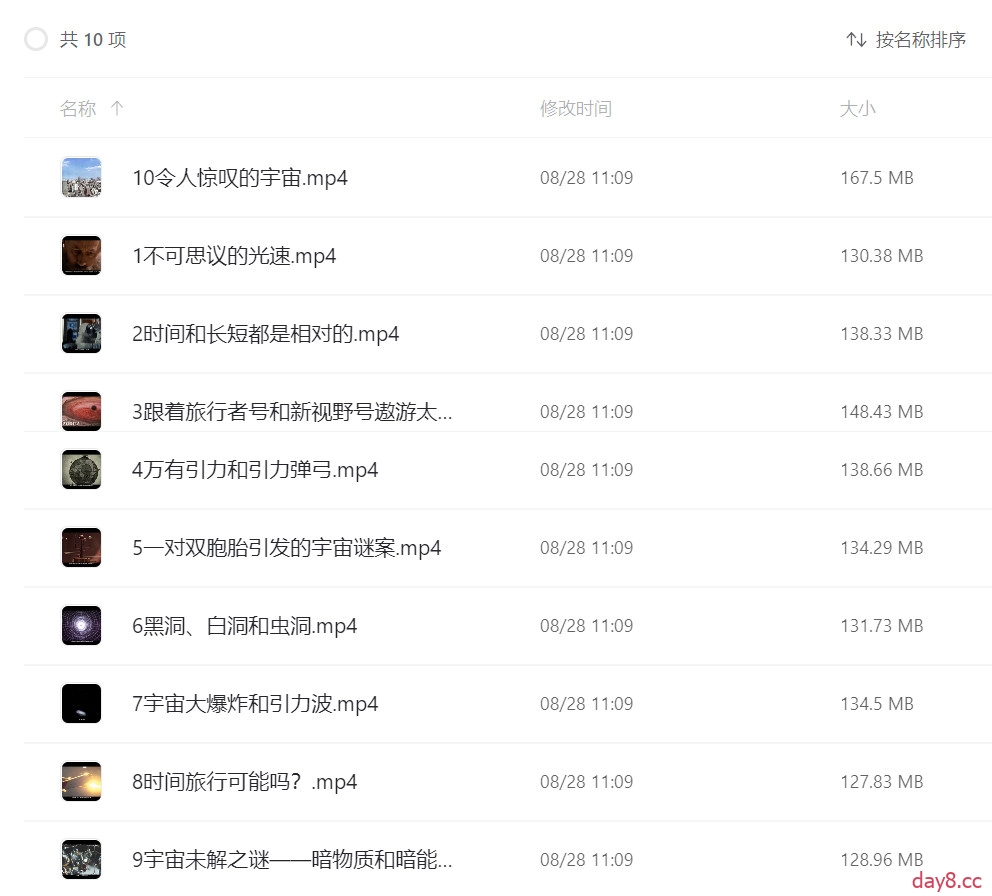This screenshot has width=992, height=896.
Task: Open the file starting with 9宇宙未解之谜
Action: (292, 860)
